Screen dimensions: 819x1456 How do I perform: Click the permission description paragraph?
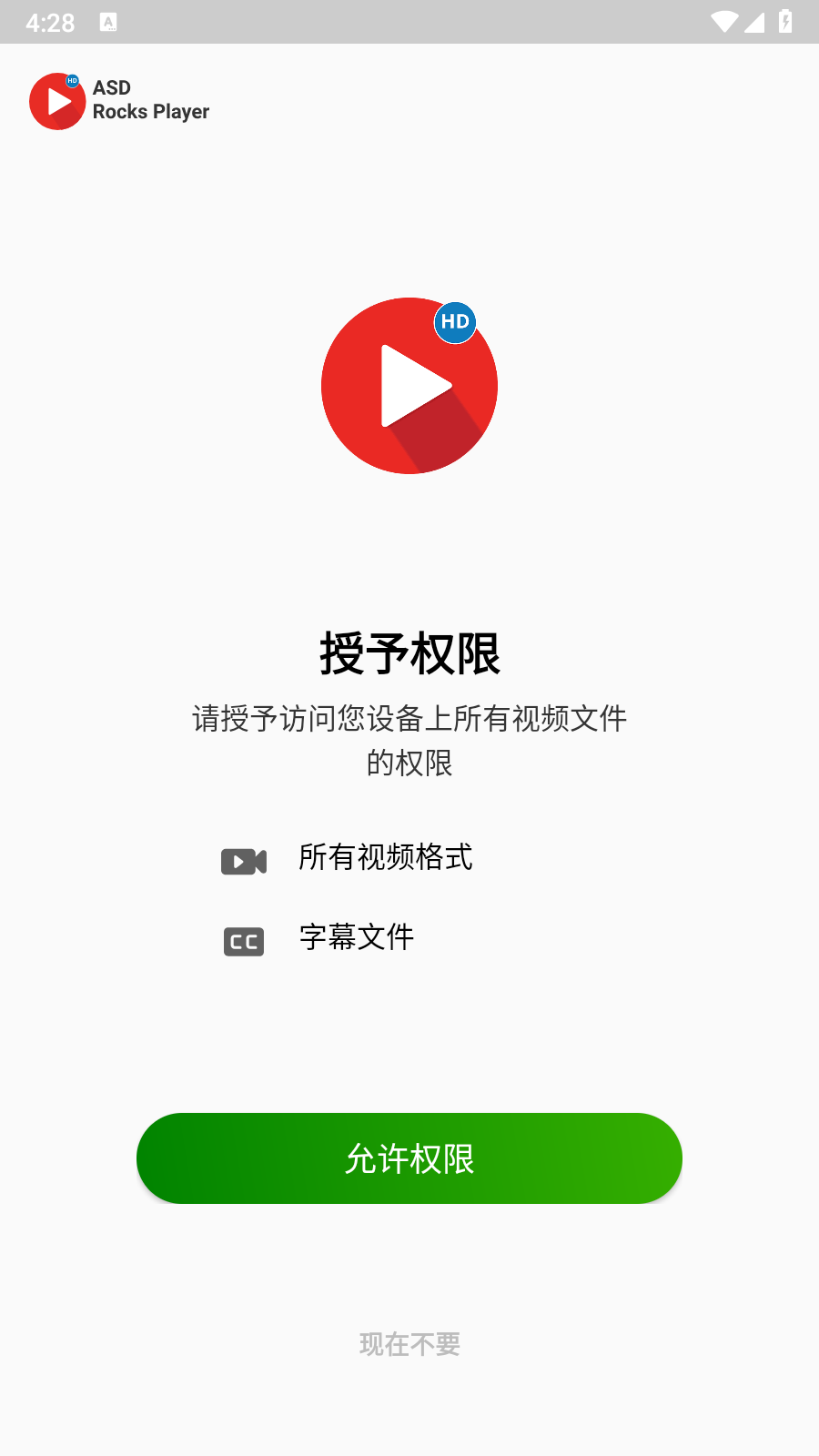click(409, 742)
